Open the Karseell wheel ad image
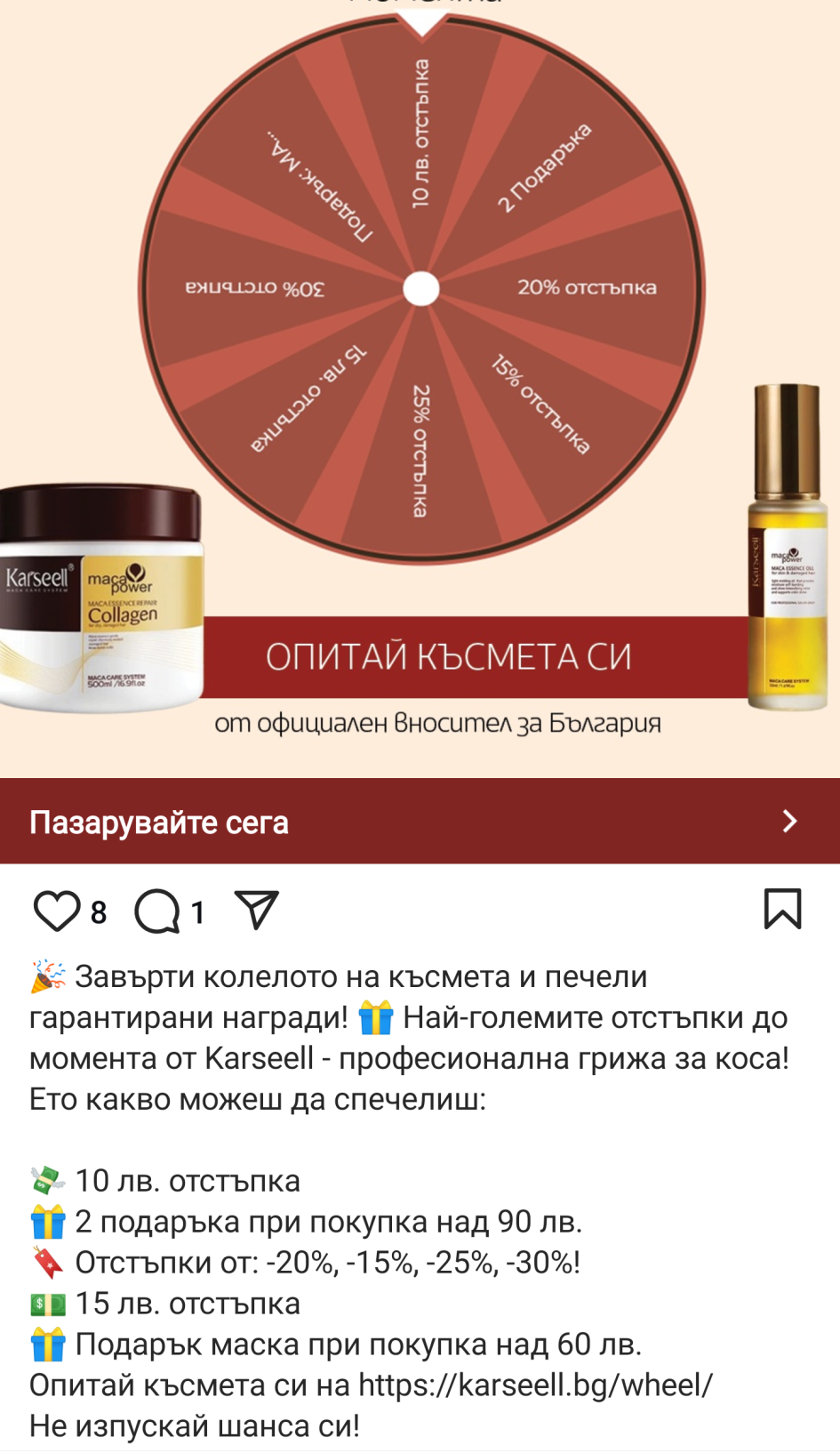Viewport: 840px width, 1453px height. [420, 382]
